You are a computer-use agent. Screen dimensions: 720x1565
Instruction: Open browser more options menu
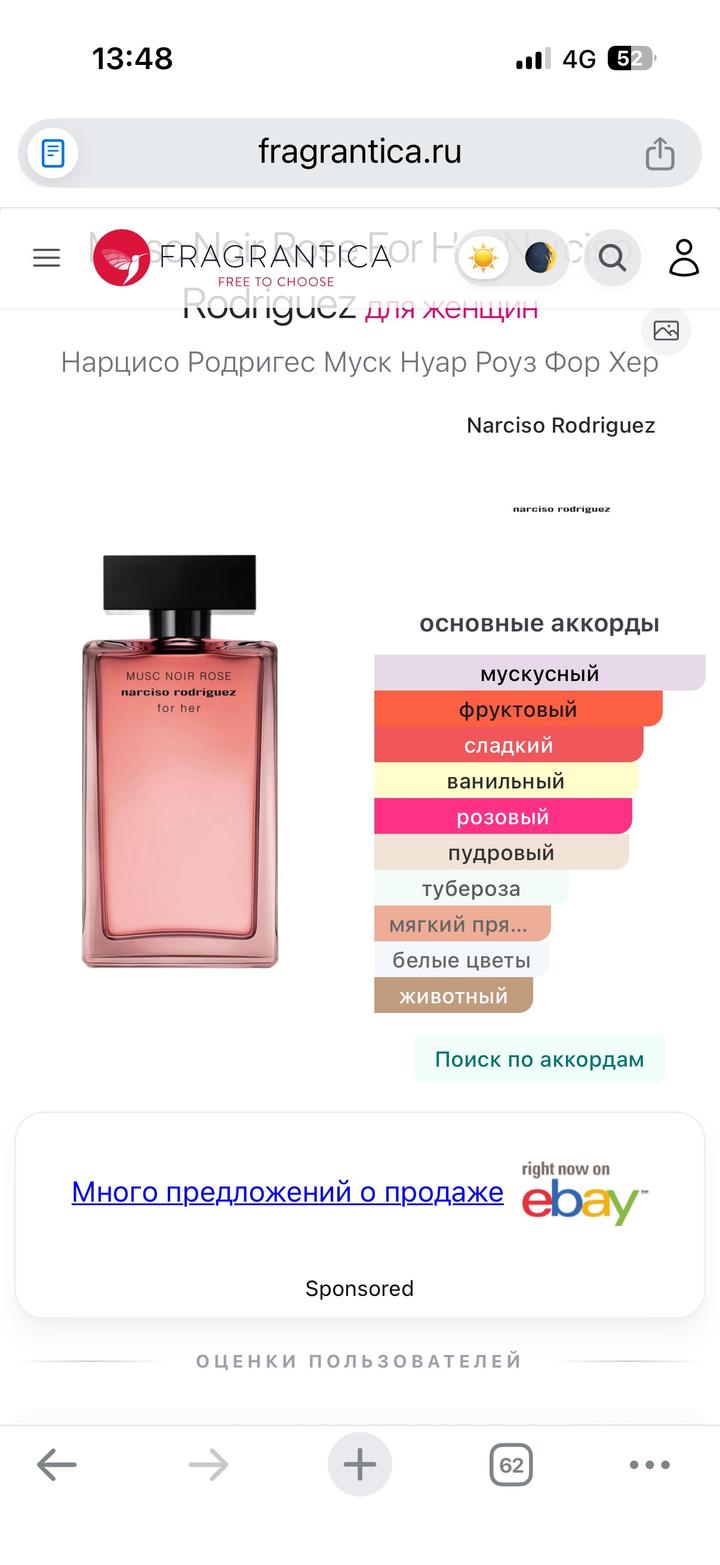(649, 1465)
